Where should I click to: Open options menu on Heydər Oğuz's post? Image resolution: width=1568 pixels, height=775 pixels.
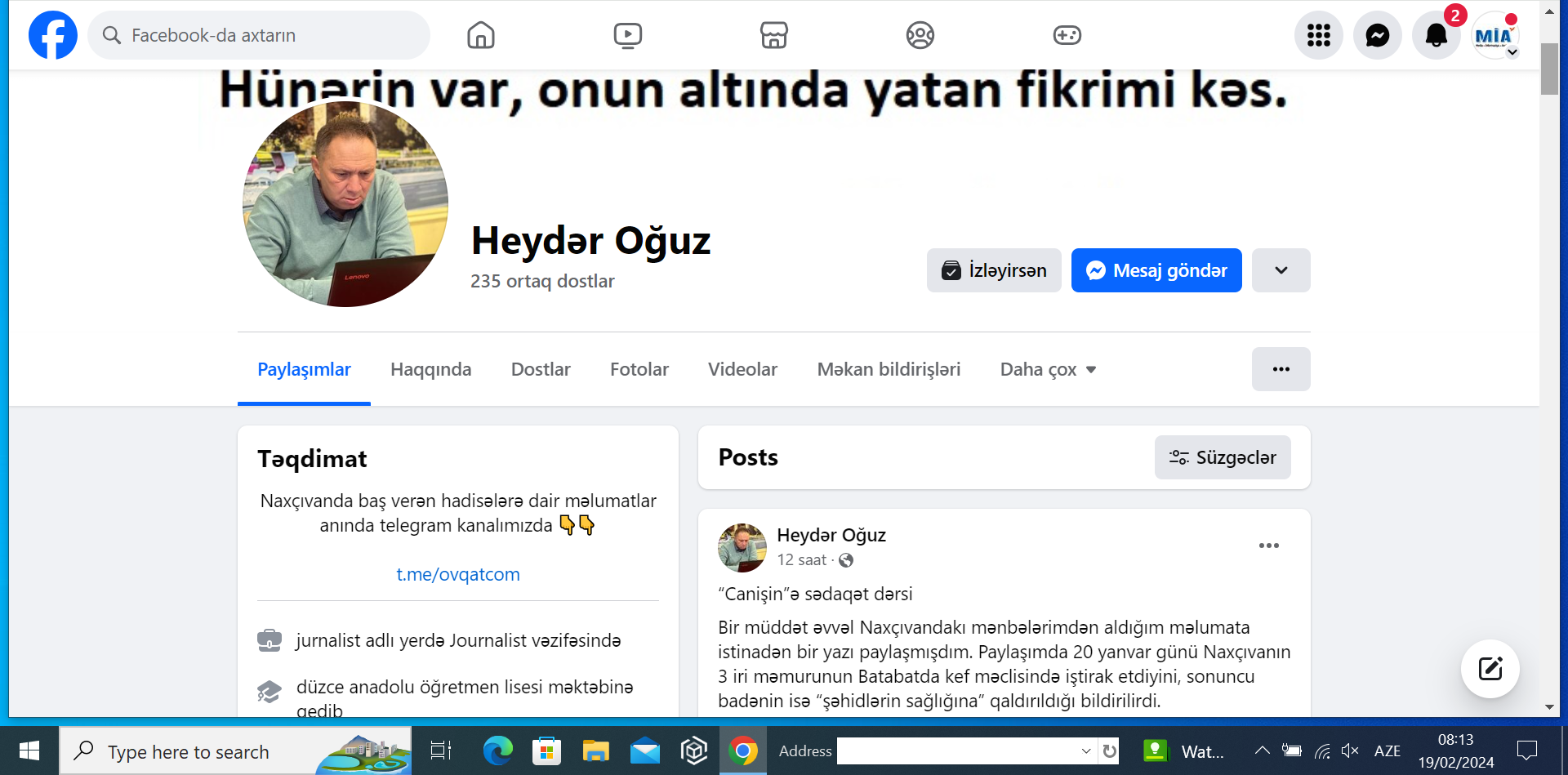(1268, 546)
